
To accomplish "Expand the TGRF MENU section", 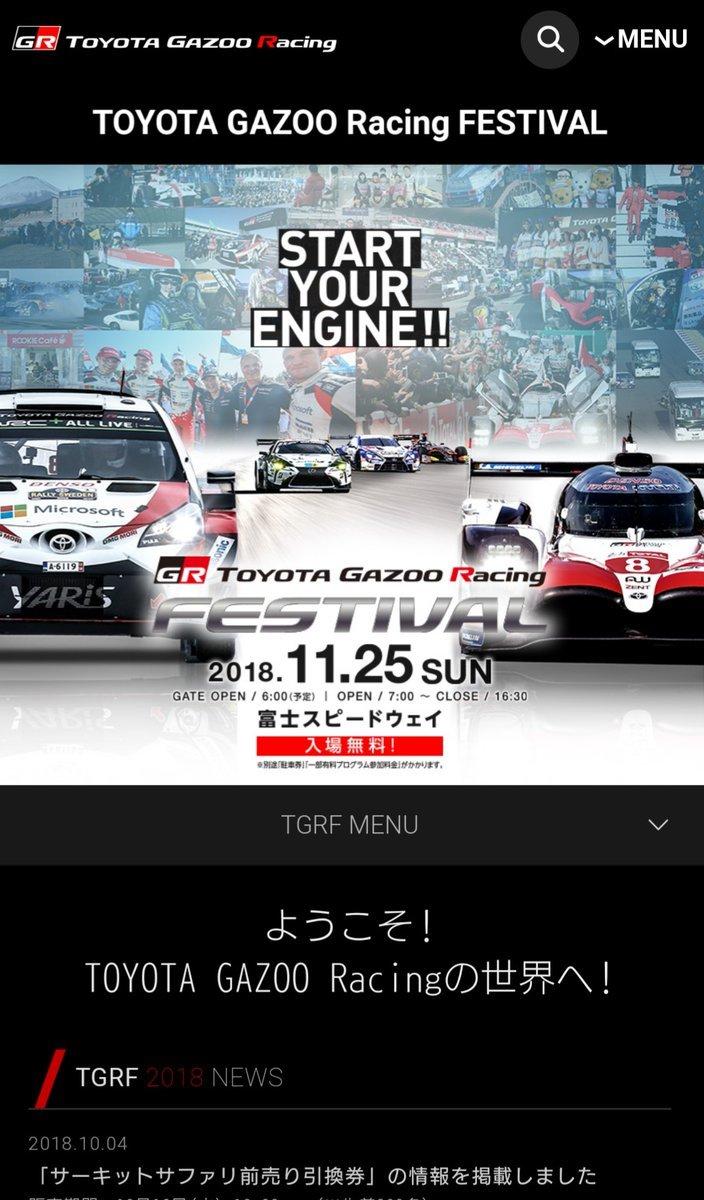I will [352, 825].
